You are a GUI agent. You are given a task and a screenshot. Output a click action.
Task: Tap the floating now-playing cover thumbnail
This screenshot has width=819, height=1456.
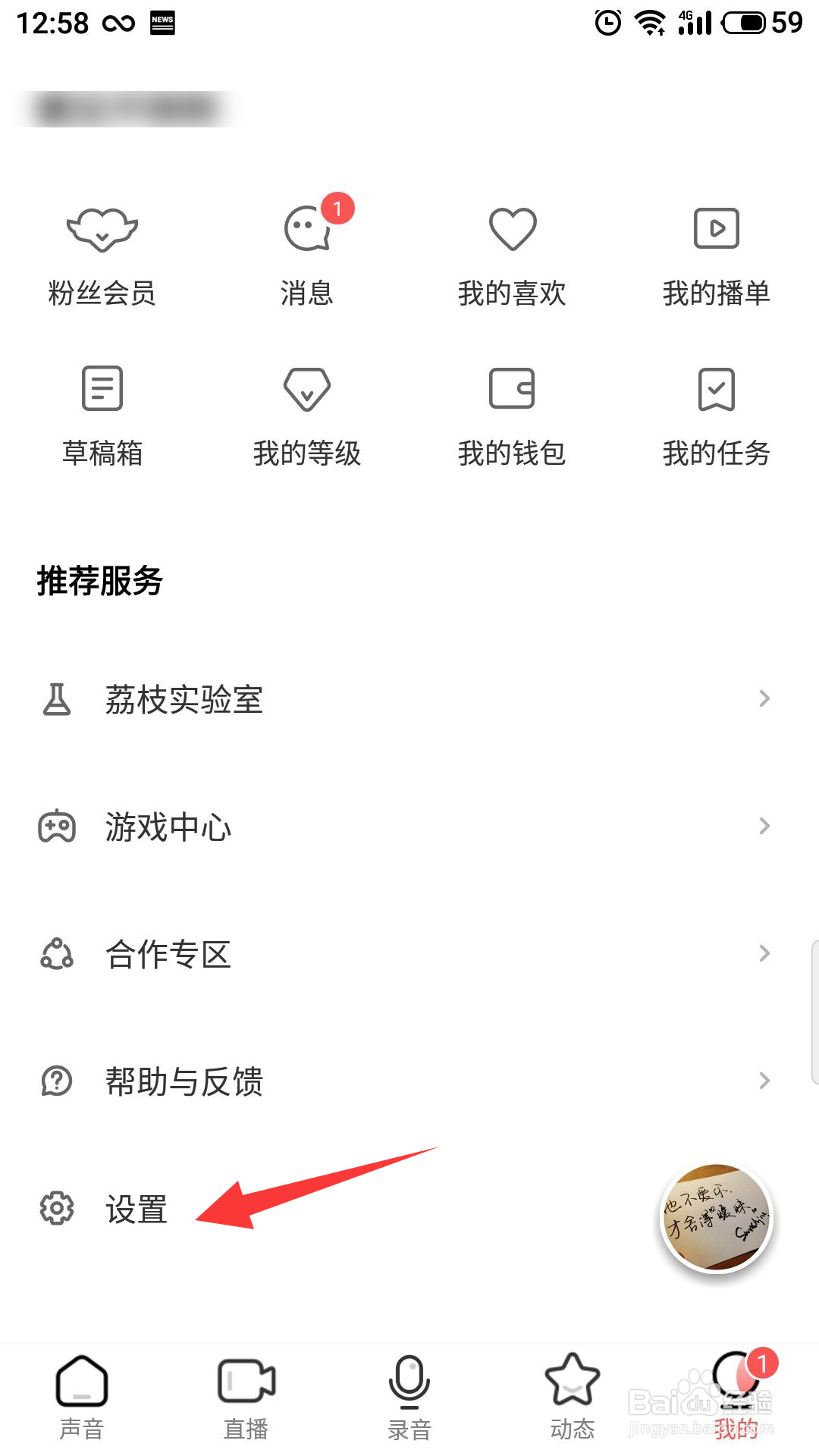[716, 1218]
